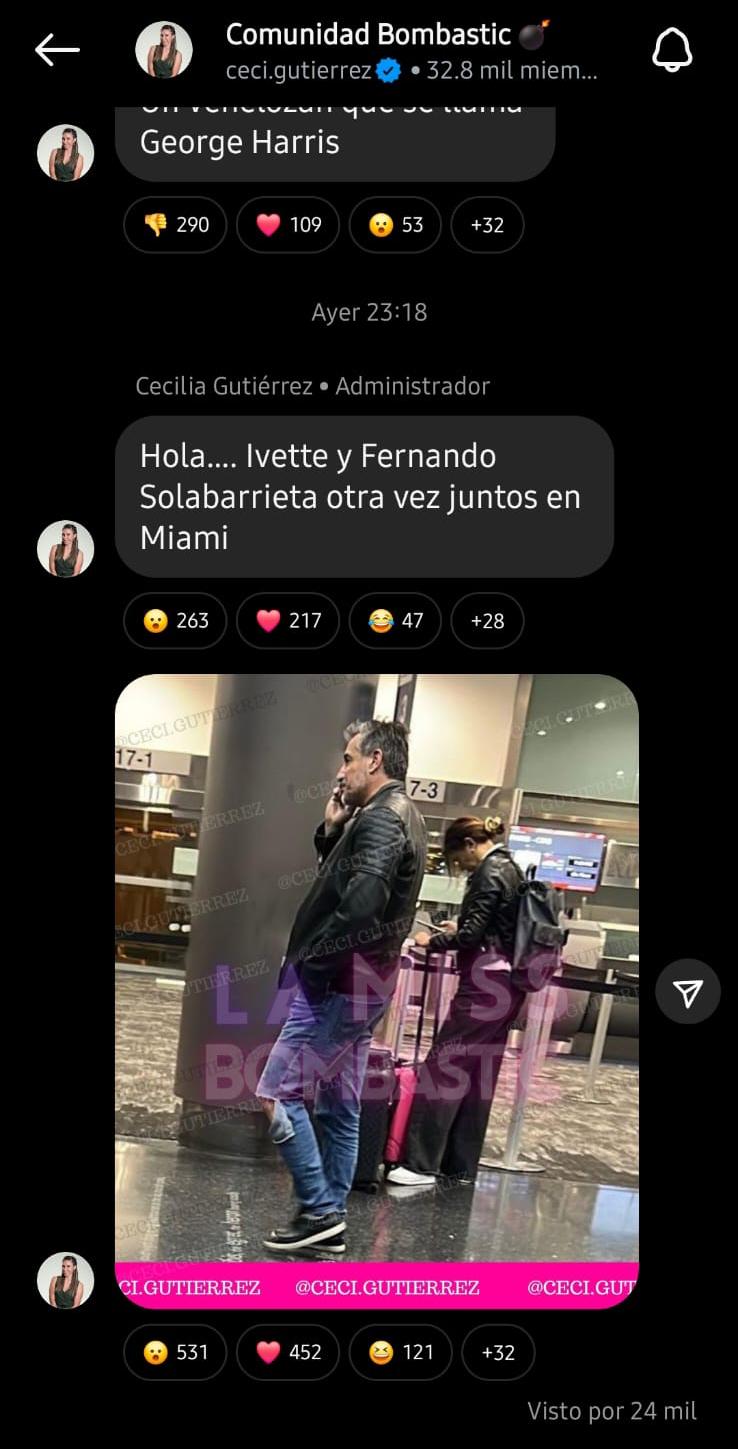Tap the back arrow to exit the chat

pos(57,48)
